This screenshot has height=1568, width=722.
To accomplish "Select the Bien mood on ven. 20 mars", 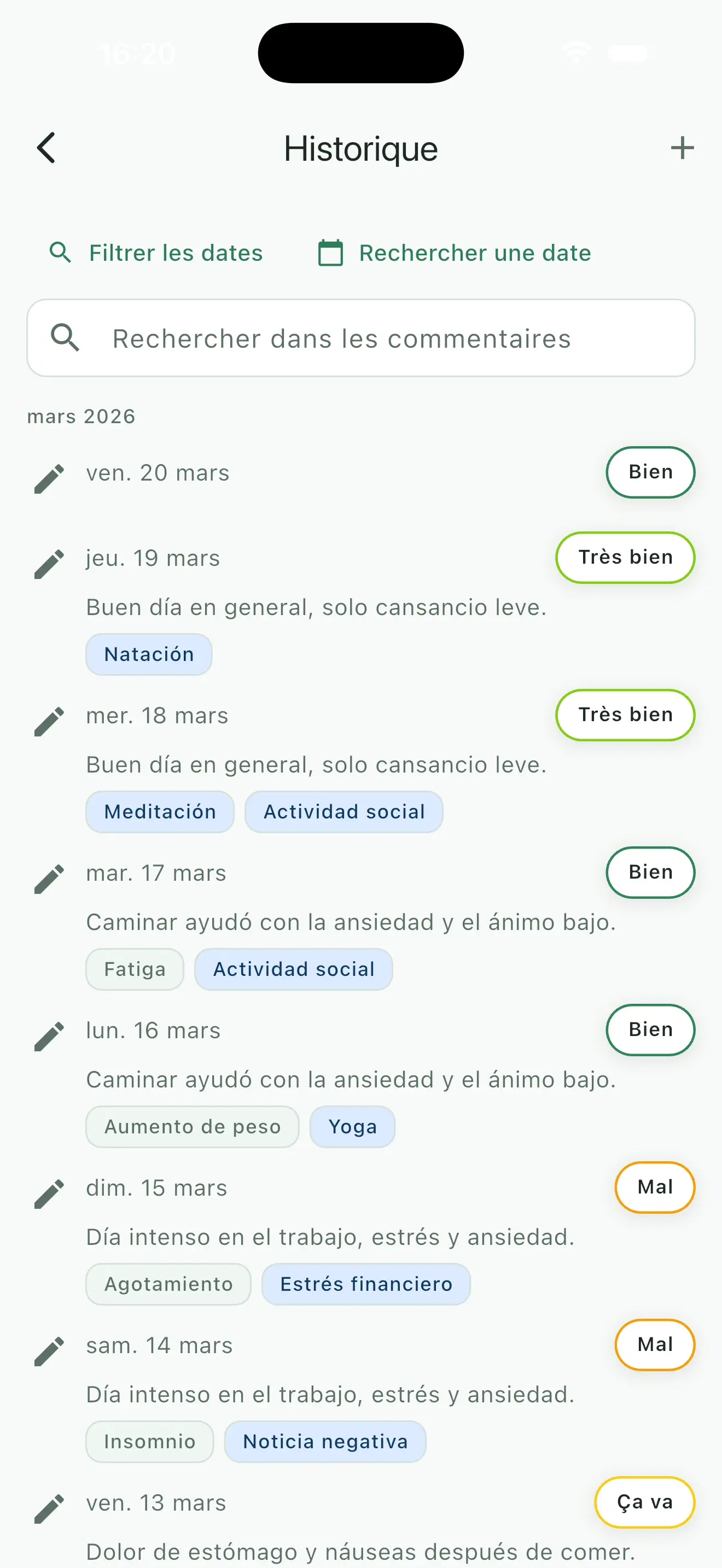I will (650, 472).
